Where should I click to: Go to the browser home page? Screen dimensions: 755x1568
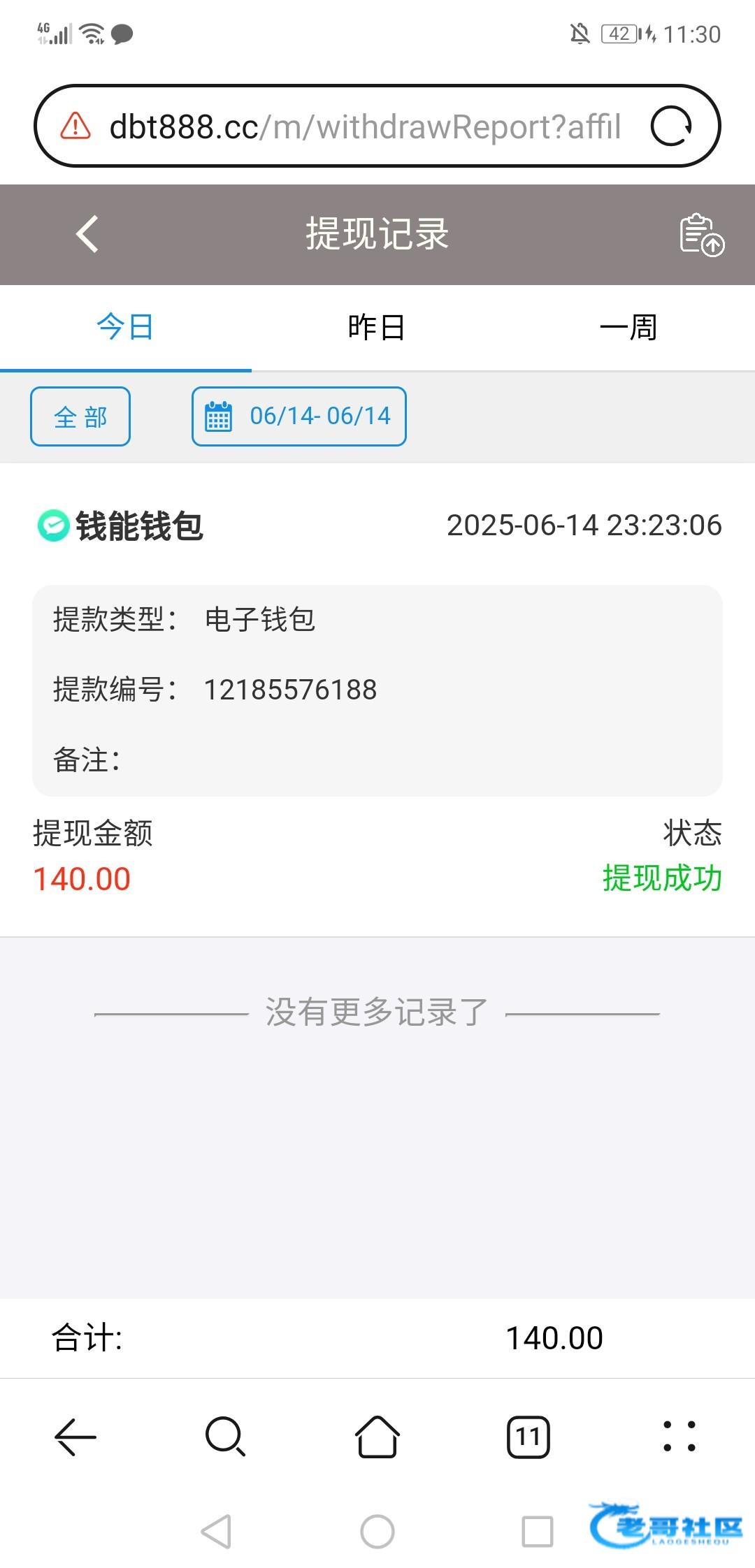pyautogui.click(x=377, y=1437)
